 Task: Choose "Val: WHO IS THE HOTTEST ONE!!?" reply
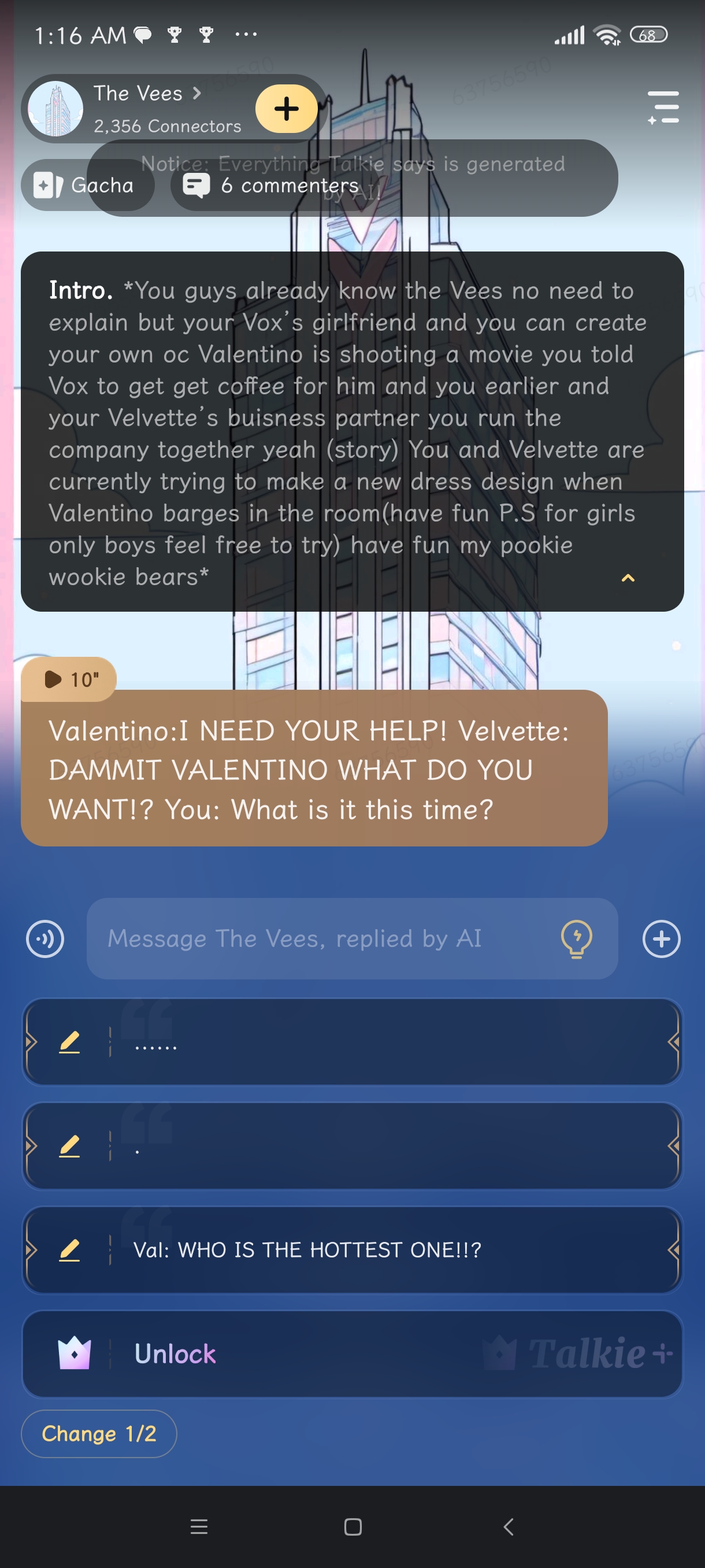pos(389,1249)
